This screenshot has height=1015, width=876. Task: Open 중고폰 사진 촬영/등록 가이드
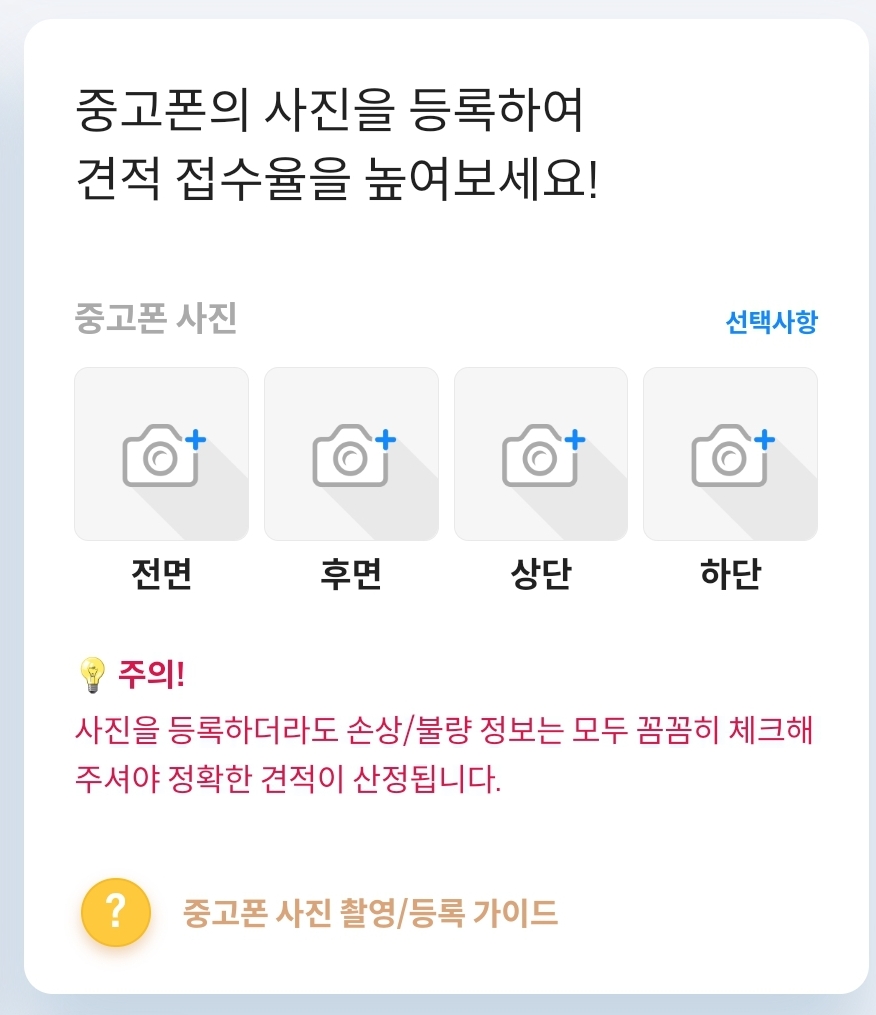tap(369, 913)
